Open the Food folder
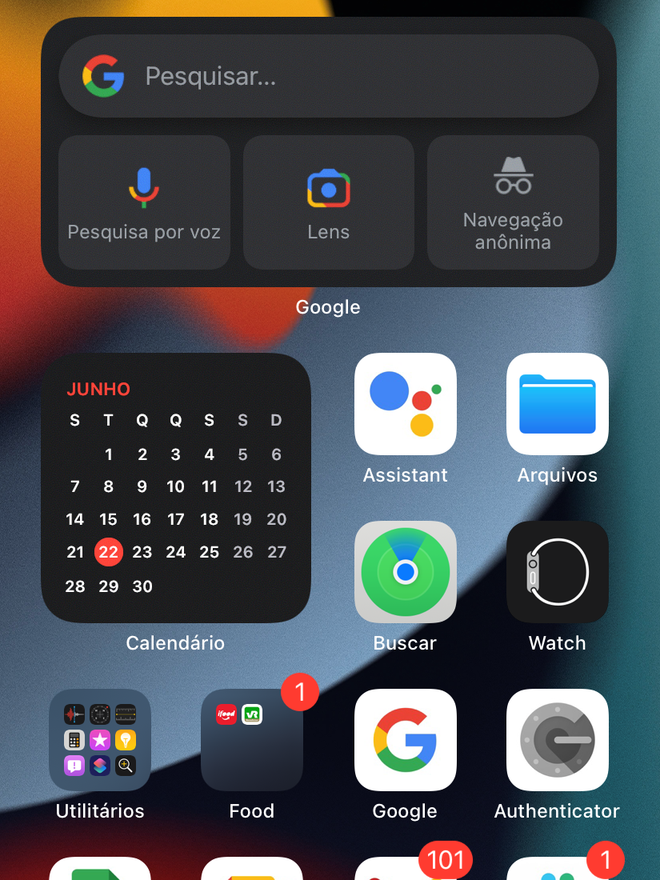This screenshot has height=880, width=660. (x=252, y=740)
